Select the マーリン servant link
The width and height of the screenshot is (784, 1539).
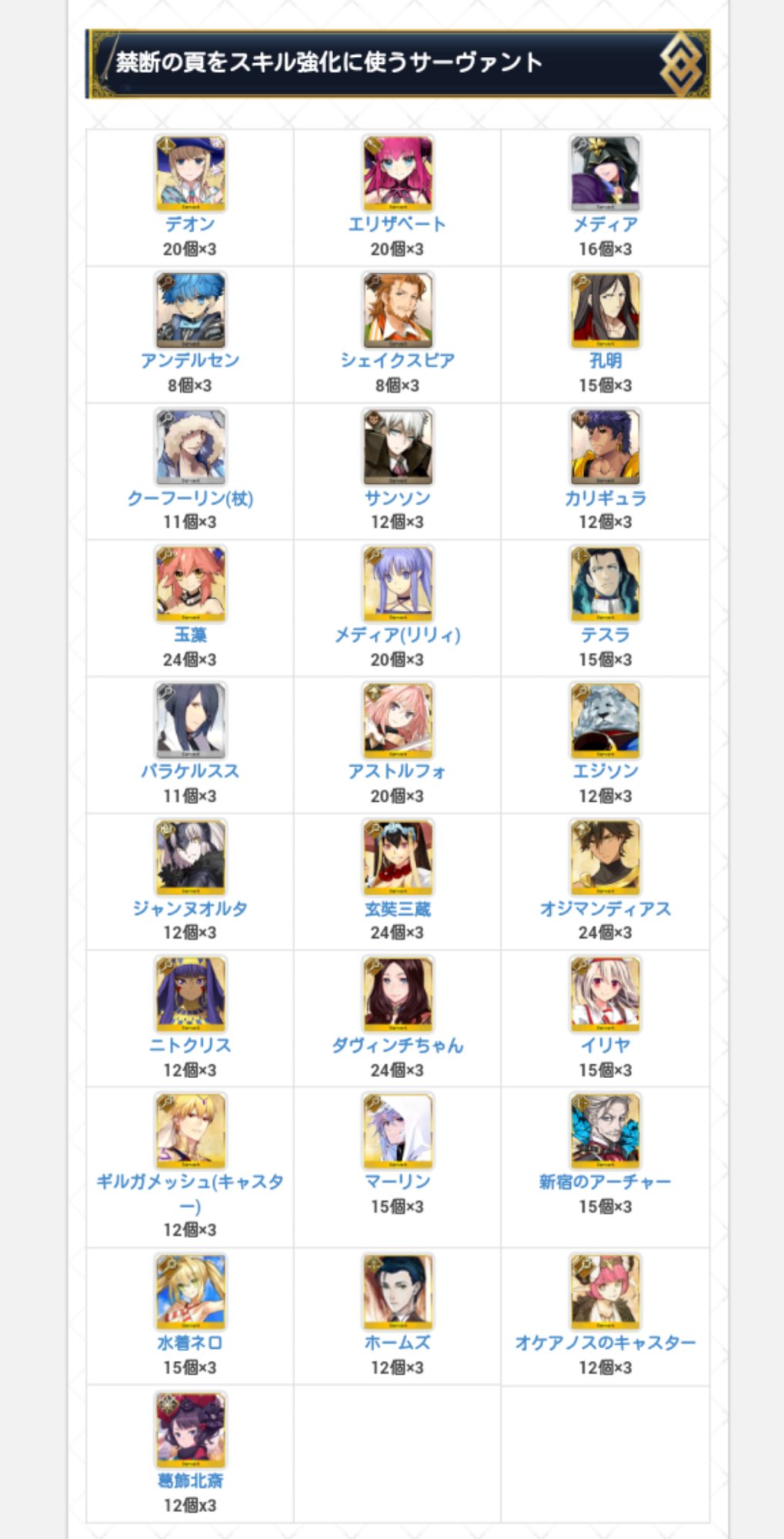click(397, 1181)
